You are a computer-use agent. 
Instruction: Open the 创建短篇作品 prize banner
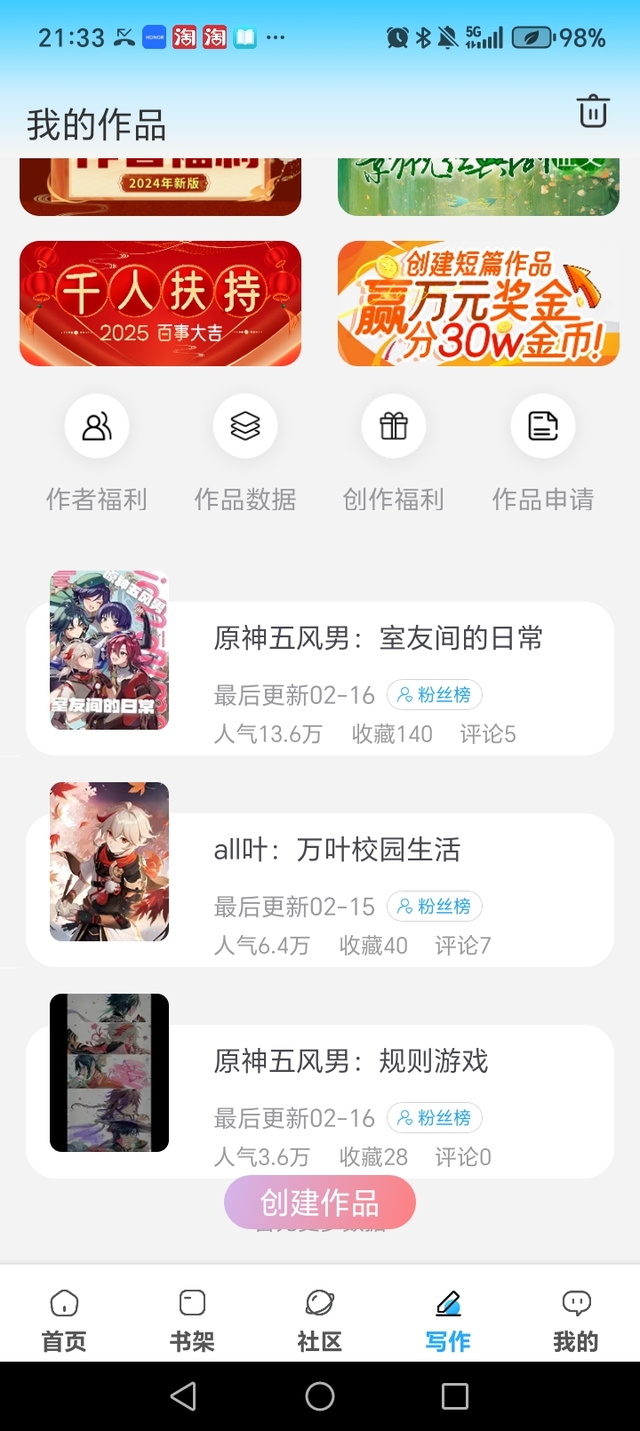tap(478, 303)
